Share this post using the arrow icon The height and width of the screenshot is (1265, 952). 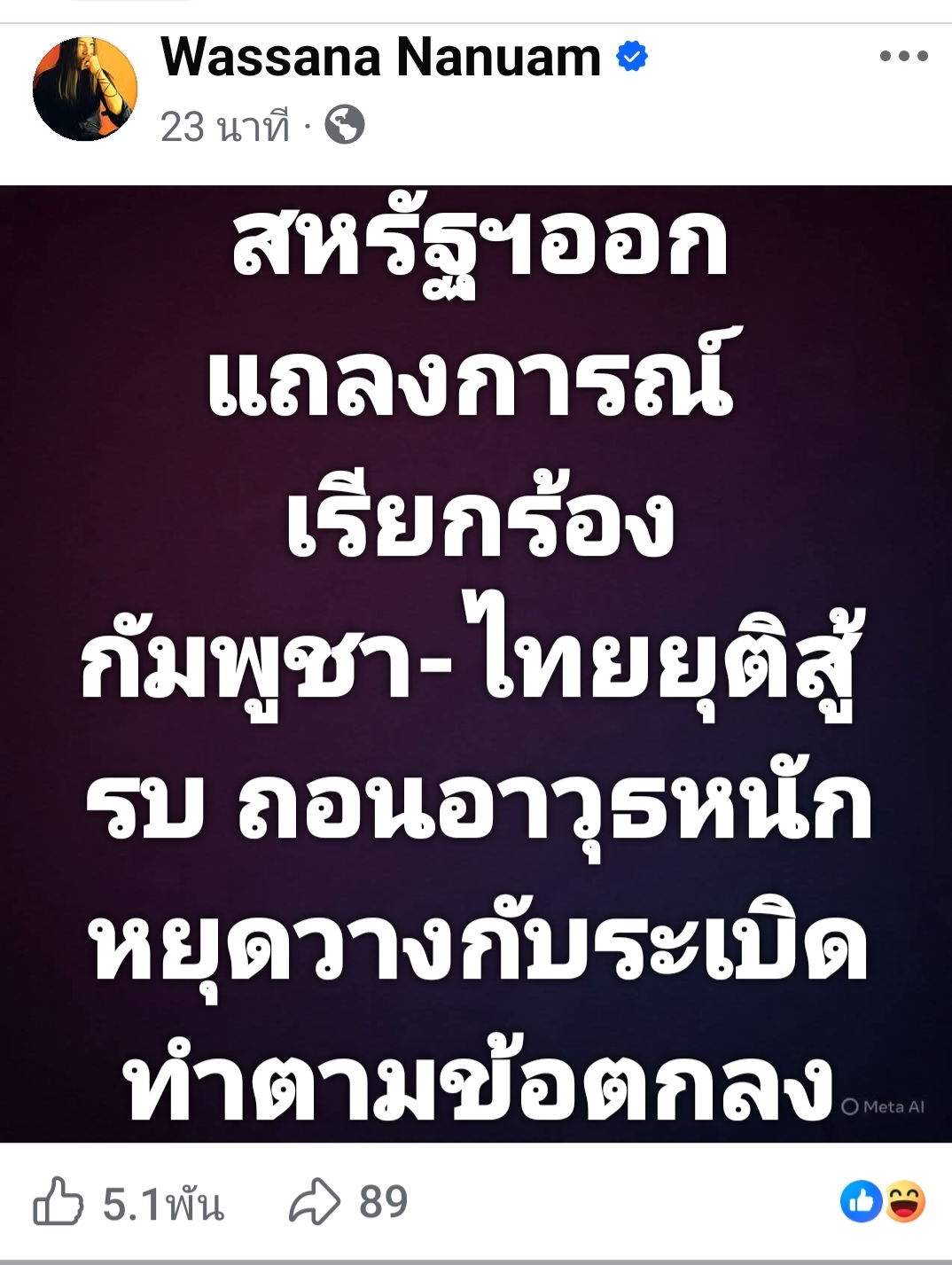[x=315, y=1202]
